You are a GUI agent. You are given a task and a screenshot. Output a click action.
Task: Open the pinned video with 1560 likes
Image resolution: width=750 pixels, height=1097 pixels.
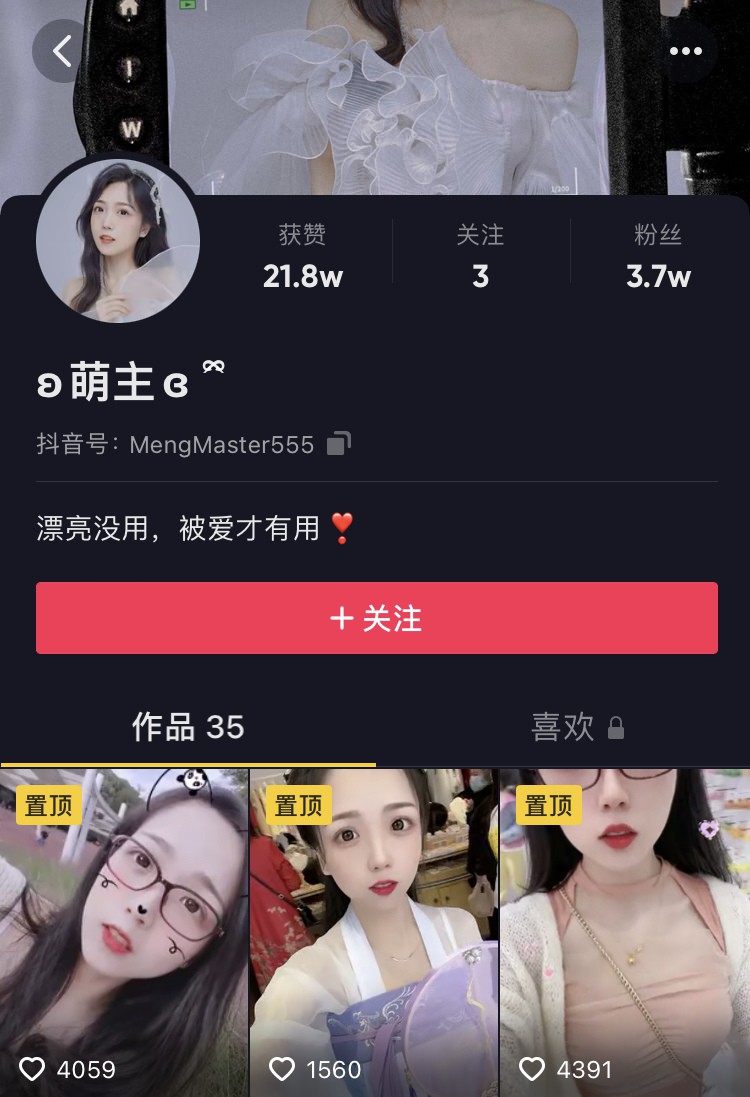(x=373, y=930)
